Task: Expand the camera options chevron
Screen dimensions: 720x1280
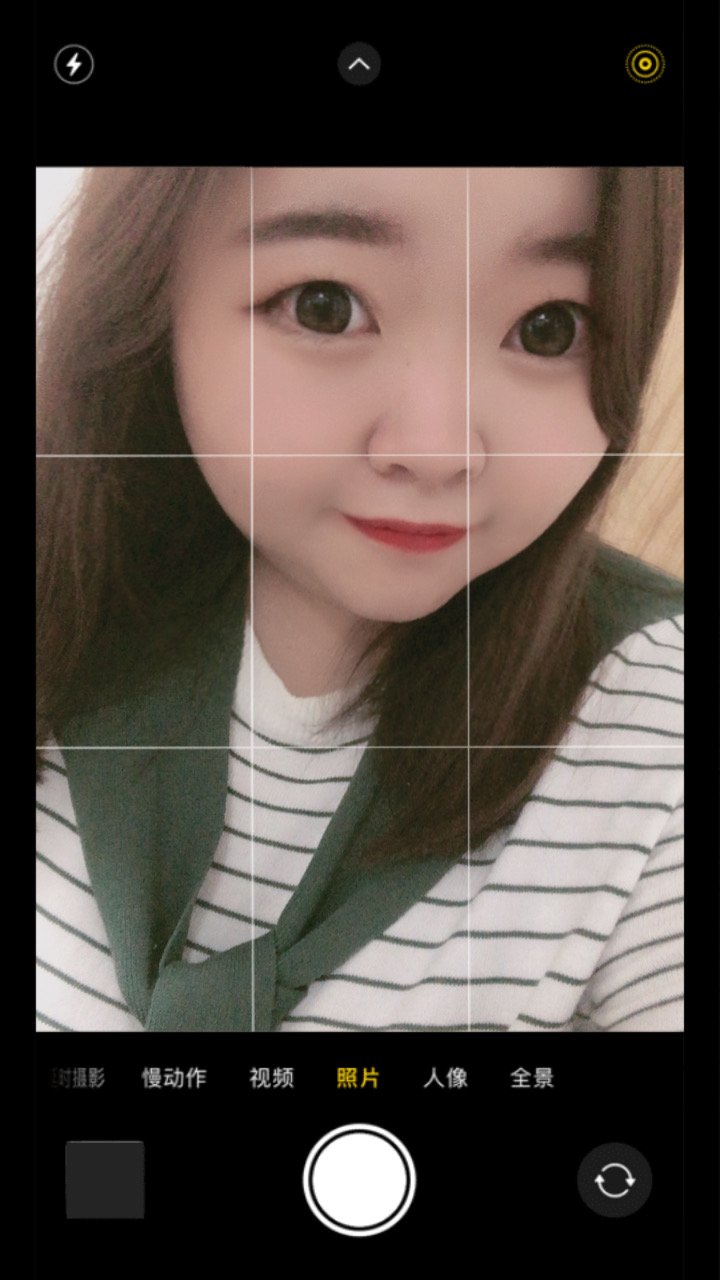Action: [359, 65]
